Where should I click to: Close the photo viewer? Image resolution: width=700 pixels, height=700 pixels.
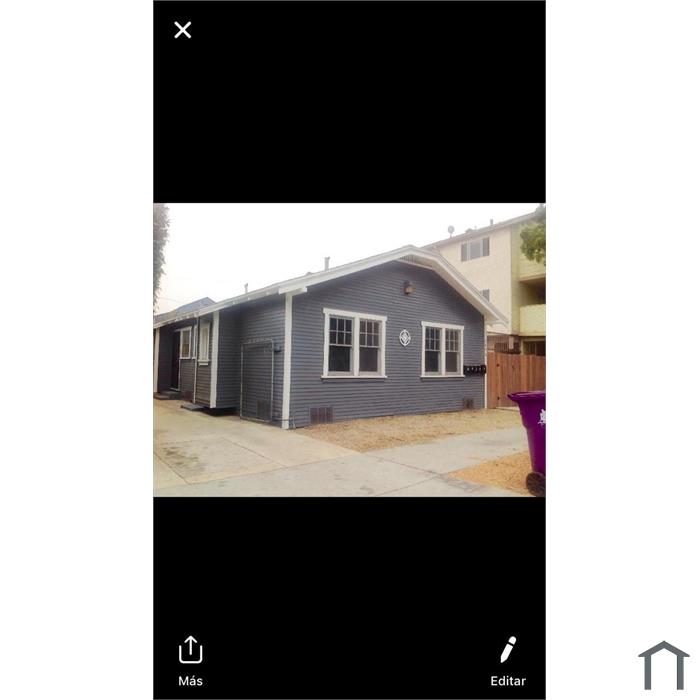[182, 30]
